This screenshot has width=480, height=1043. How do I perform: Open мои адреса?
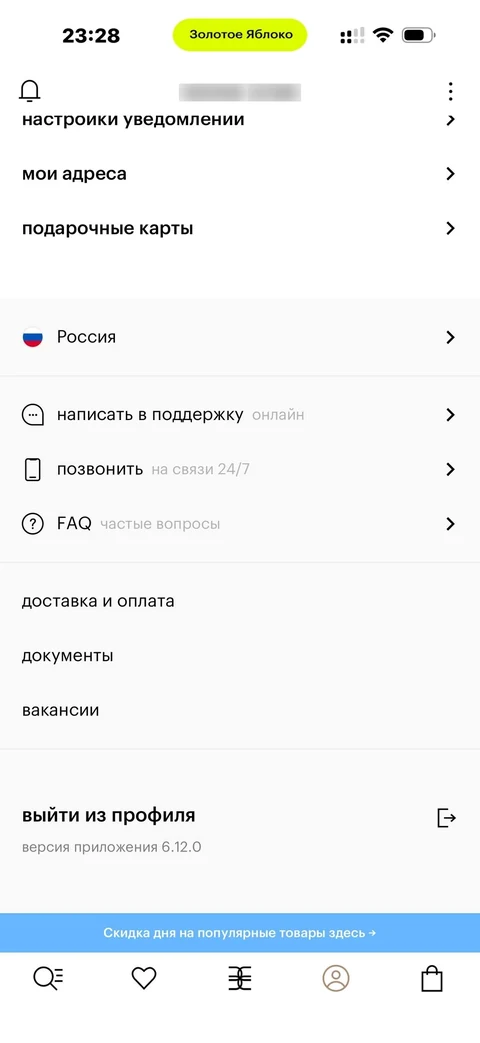240,174
